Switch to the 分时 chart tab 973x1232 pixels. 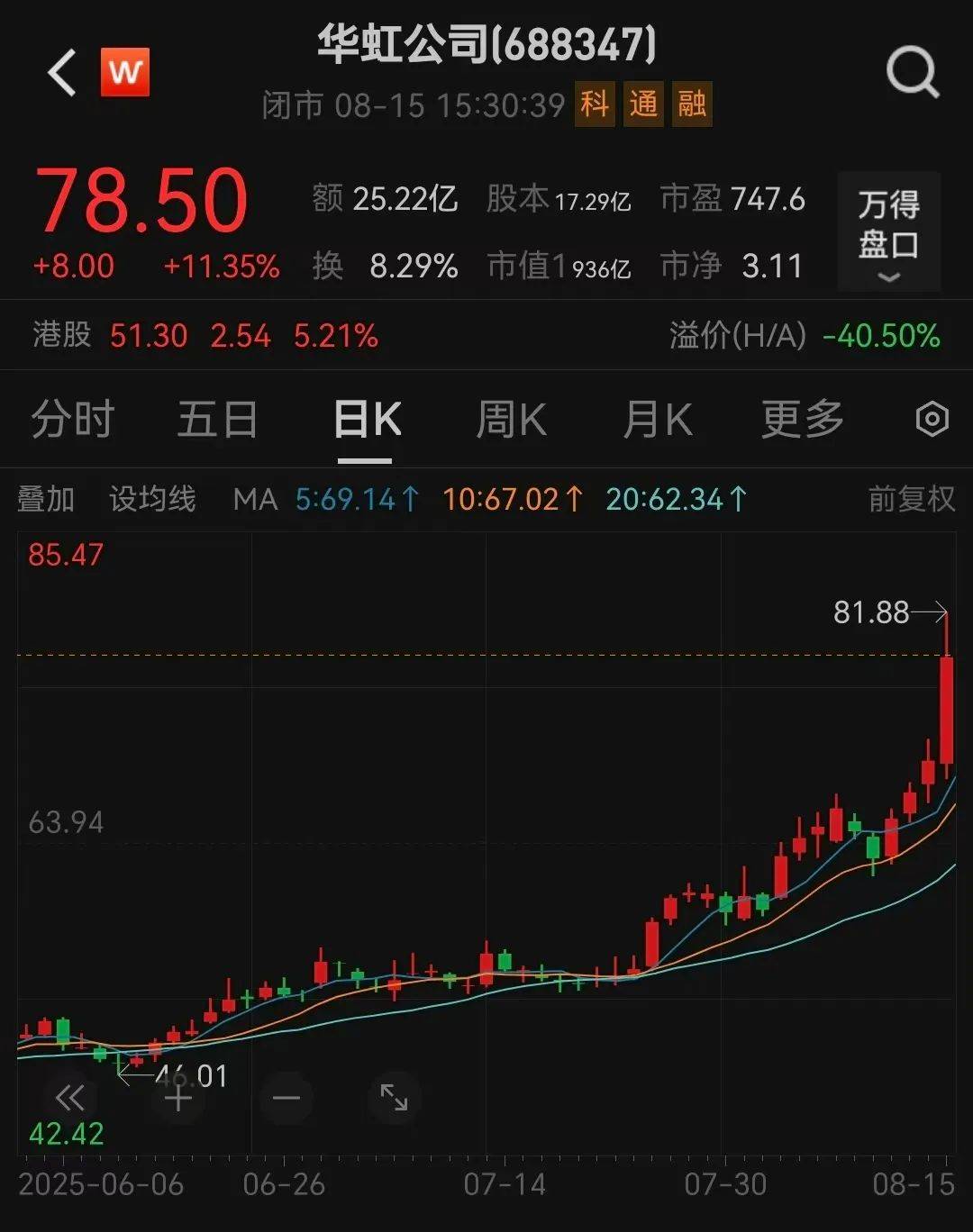[x=73, y=420]
